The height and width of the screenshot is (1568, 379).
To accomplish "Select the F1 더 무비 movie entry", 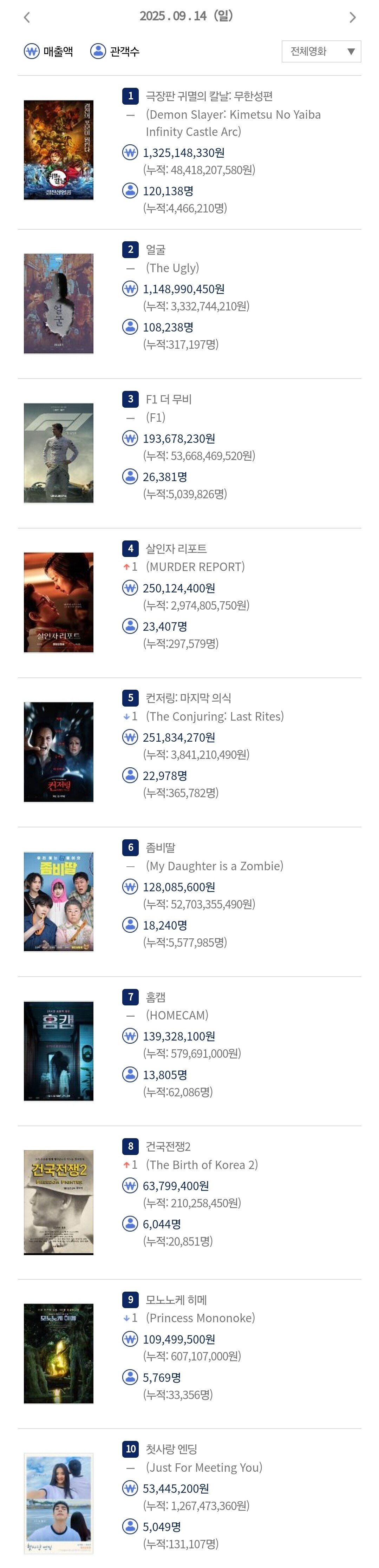I will point(169,399).
